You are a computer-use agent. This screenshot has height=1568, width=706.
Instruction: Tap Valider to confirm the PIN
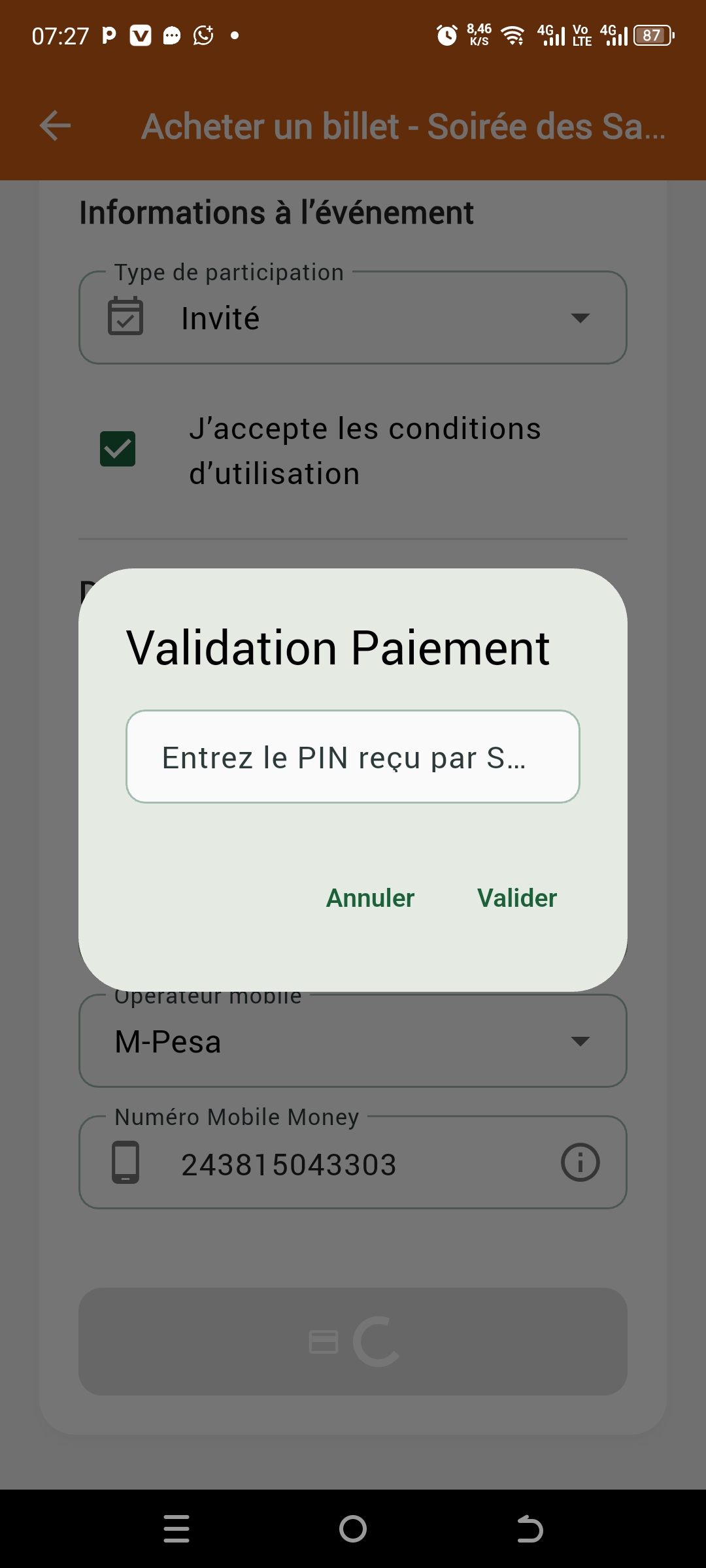click(517, 898)
